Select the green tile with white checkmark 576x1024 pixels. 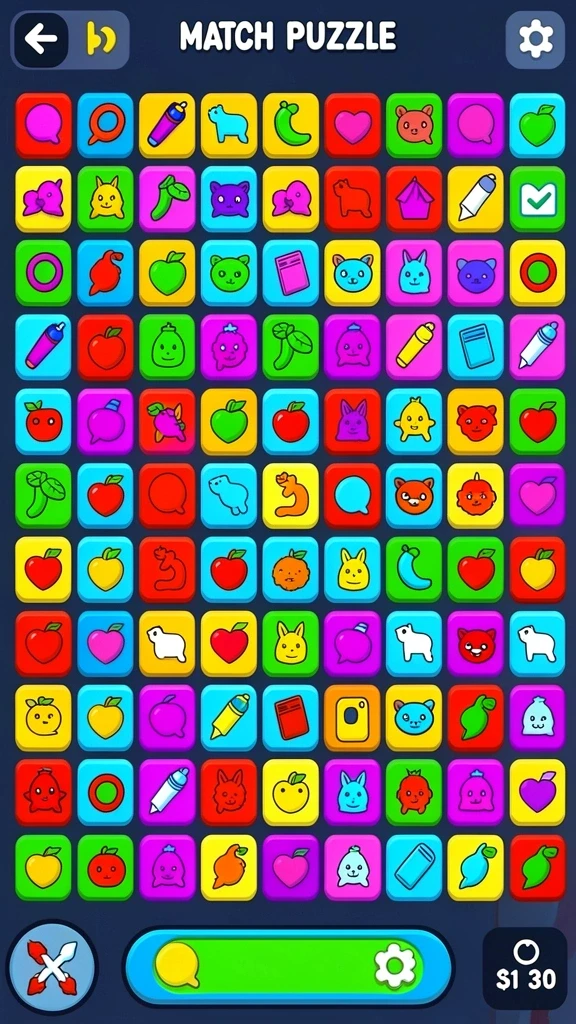[537, 199]
